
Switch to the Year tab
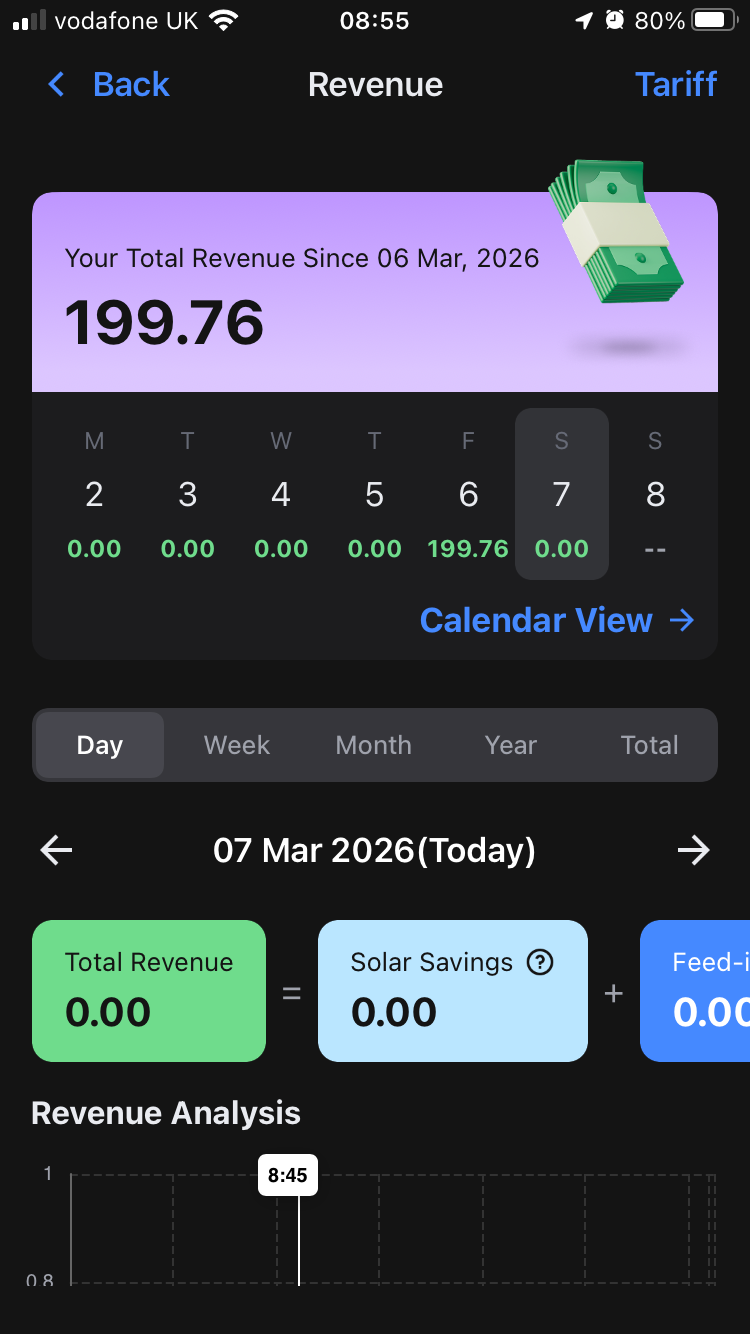[511, 745]
